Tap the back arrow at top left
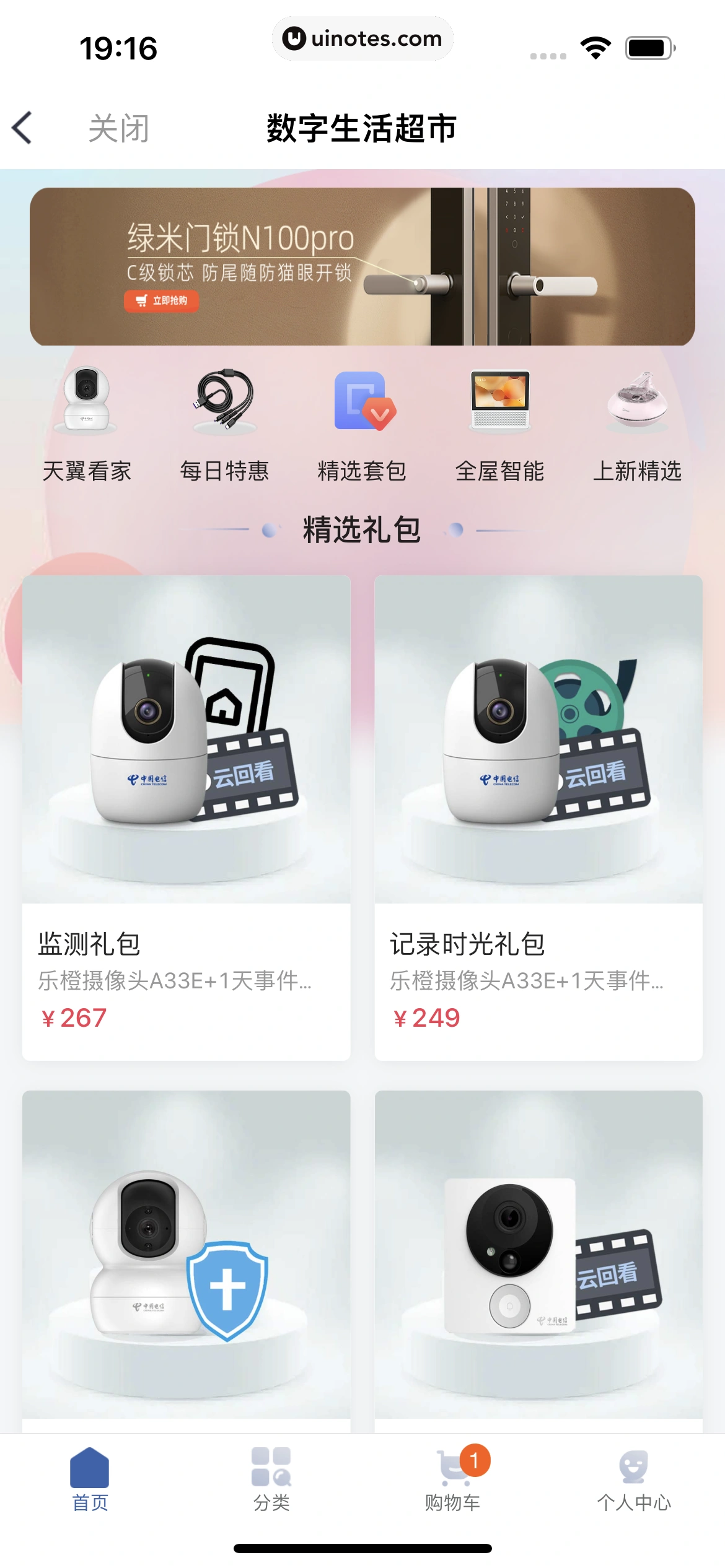 pyautogui.click(x=22, y=128)
